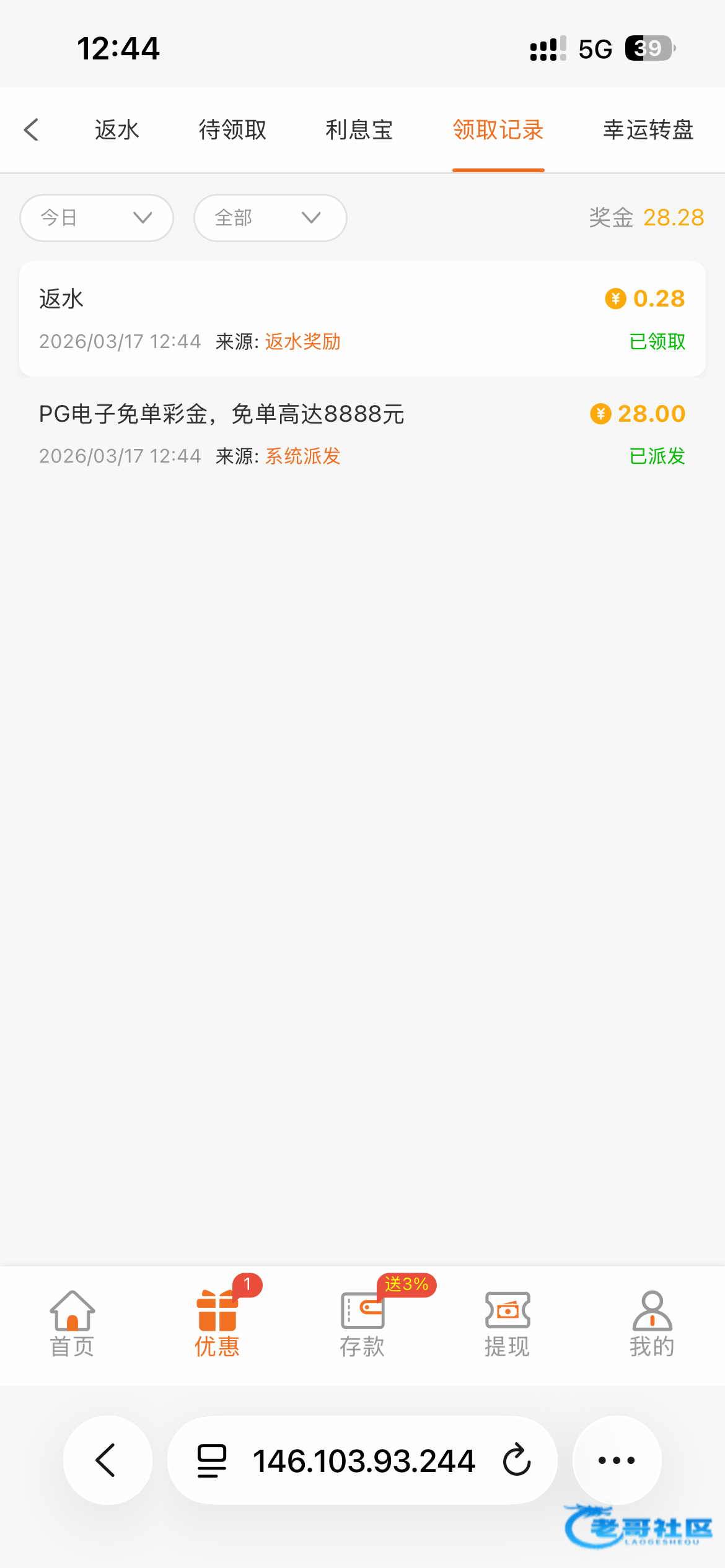The width and height of the screenshot is (725, 1568).
Task: Switch to the 待领取 tab
Action: tap(232, 130)
